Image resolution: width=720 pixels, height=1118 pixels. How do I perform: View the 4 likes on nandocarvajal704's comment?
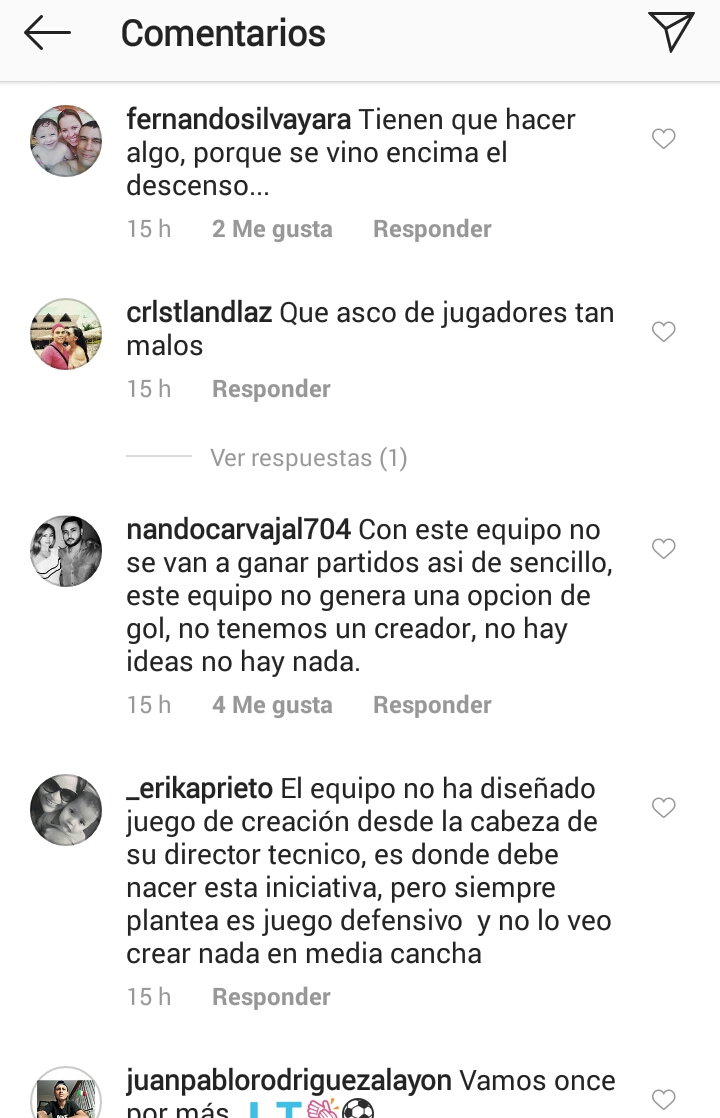[x=272, y=705]
